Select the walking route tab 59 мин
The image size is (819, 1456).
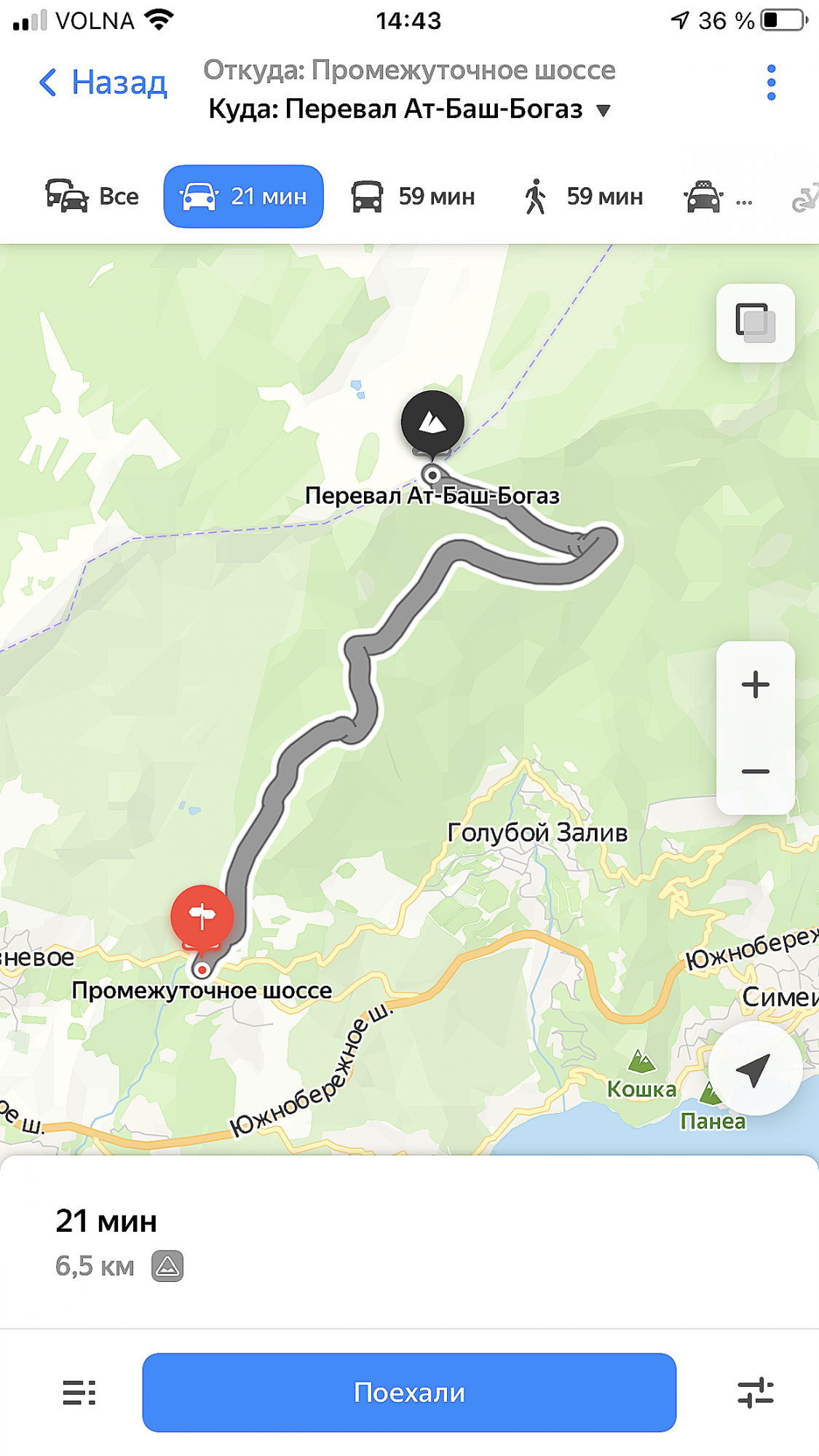pos(582,197)
